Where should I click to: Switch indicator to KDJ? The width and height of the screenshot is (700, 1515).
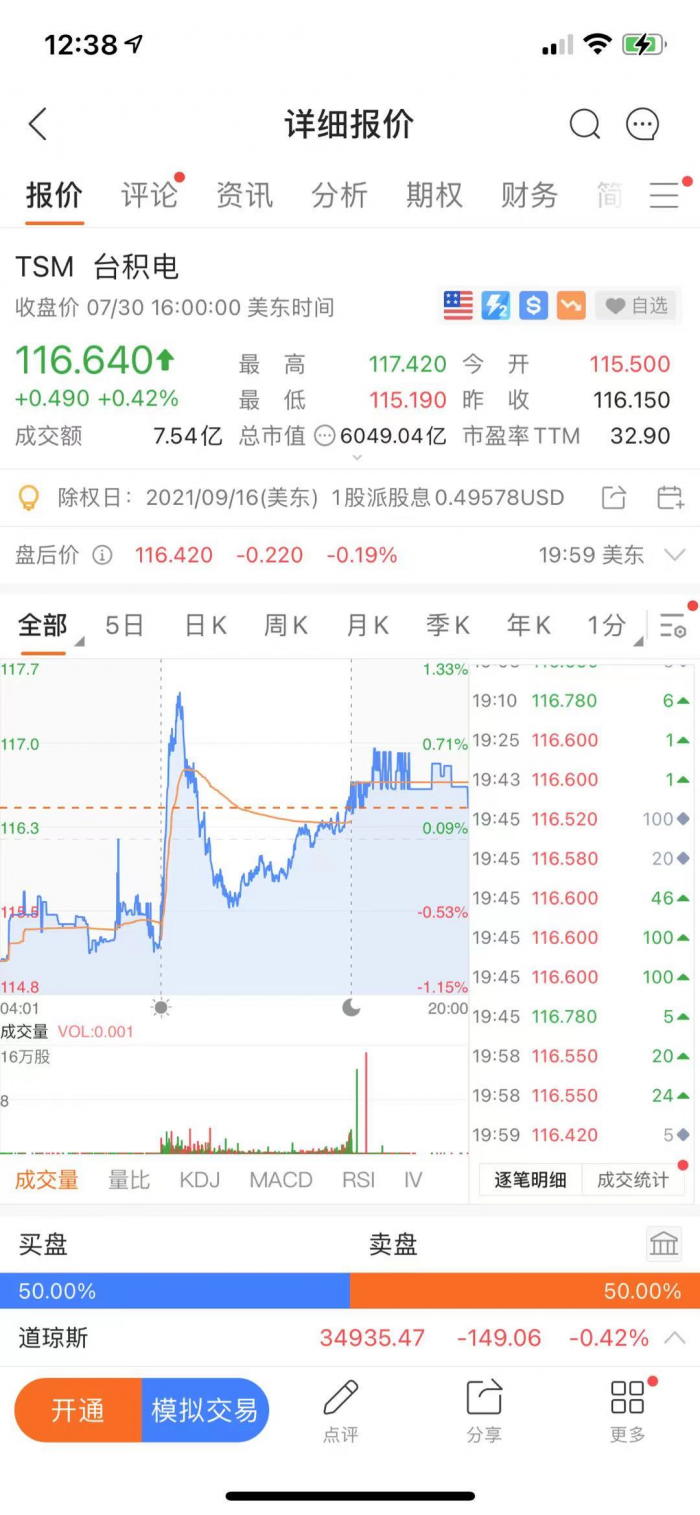coord(199,1180)
